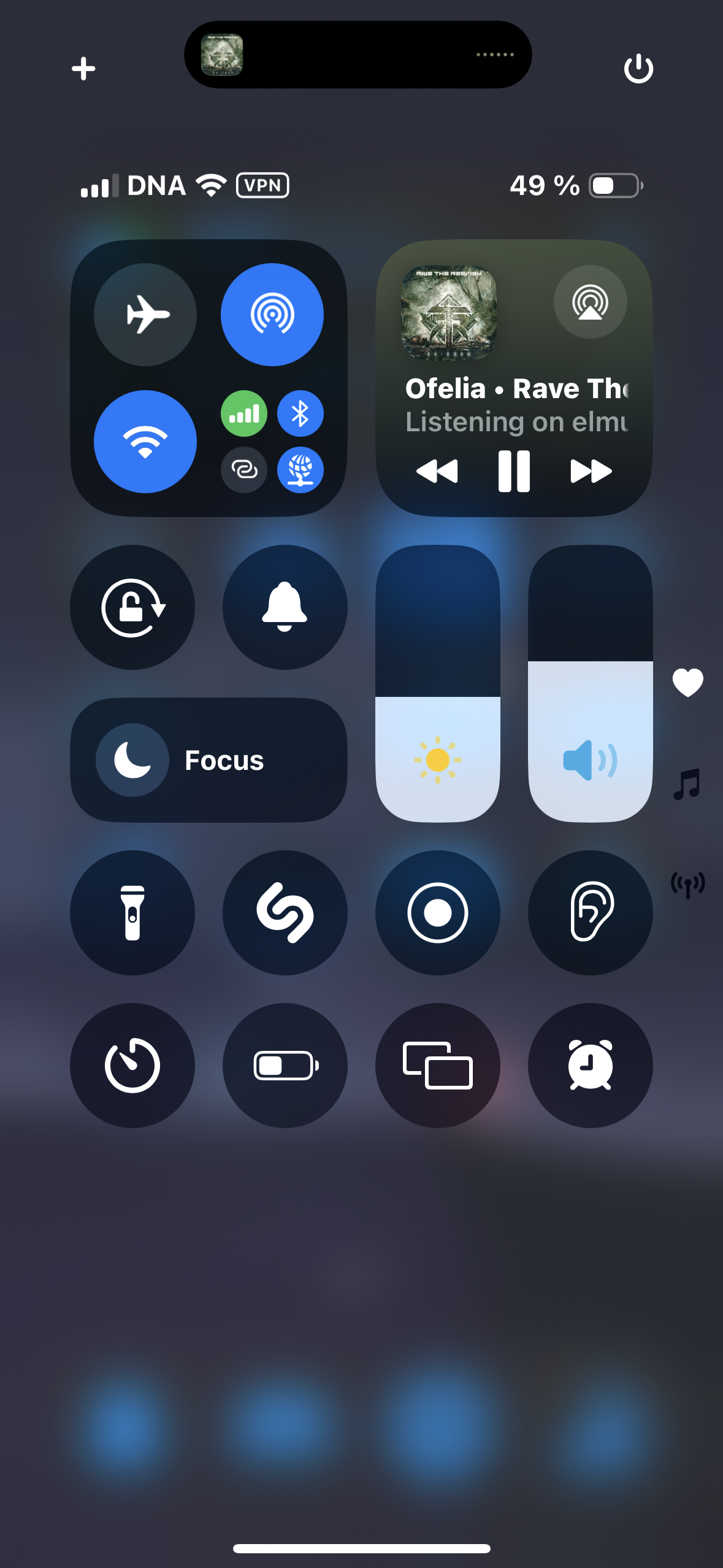Open AirPlay output selection
The height and width of the screenshot is (1568, 723).
(x=590, y=302)
